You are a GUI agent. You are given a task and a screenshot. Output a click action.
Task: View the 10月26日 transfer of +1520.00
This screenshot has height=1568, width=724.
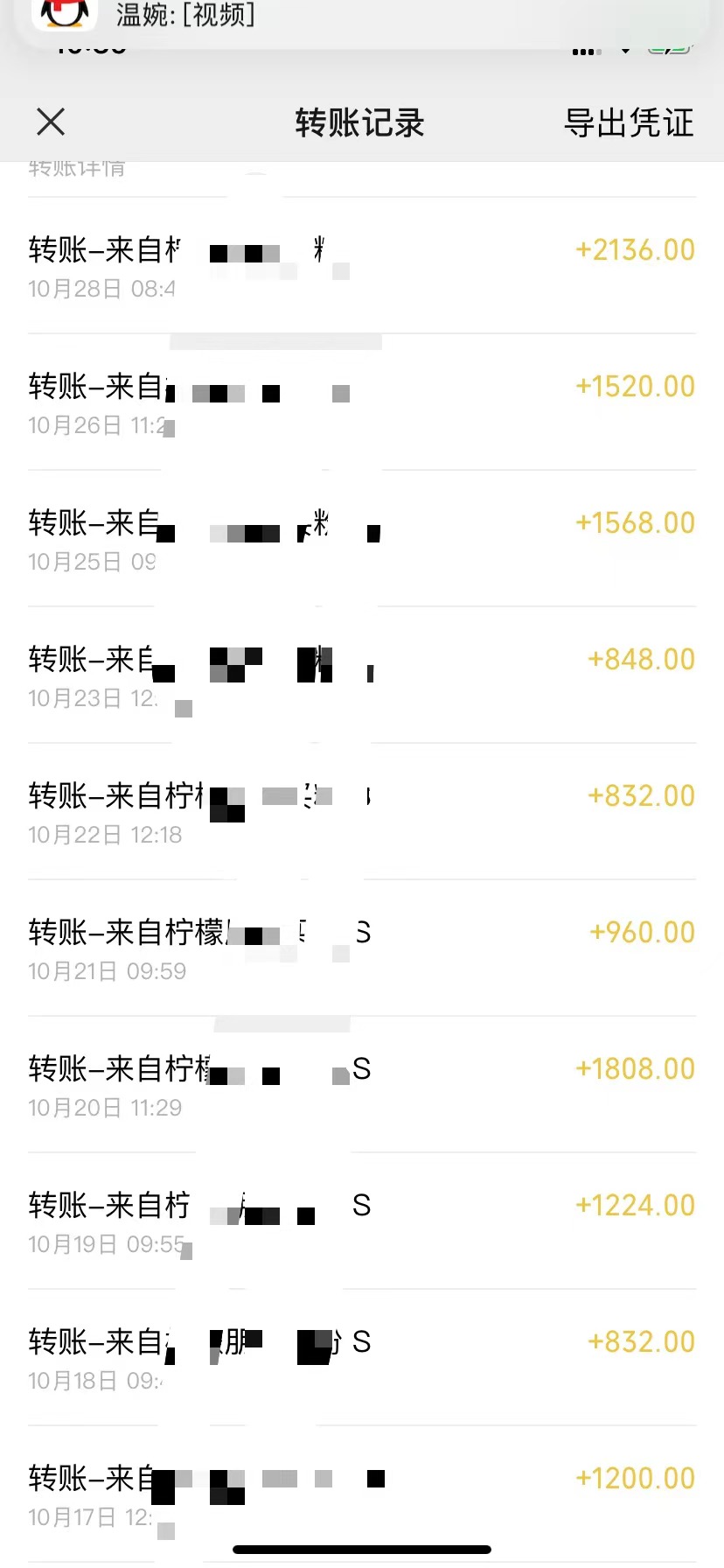tap(362, 402)
